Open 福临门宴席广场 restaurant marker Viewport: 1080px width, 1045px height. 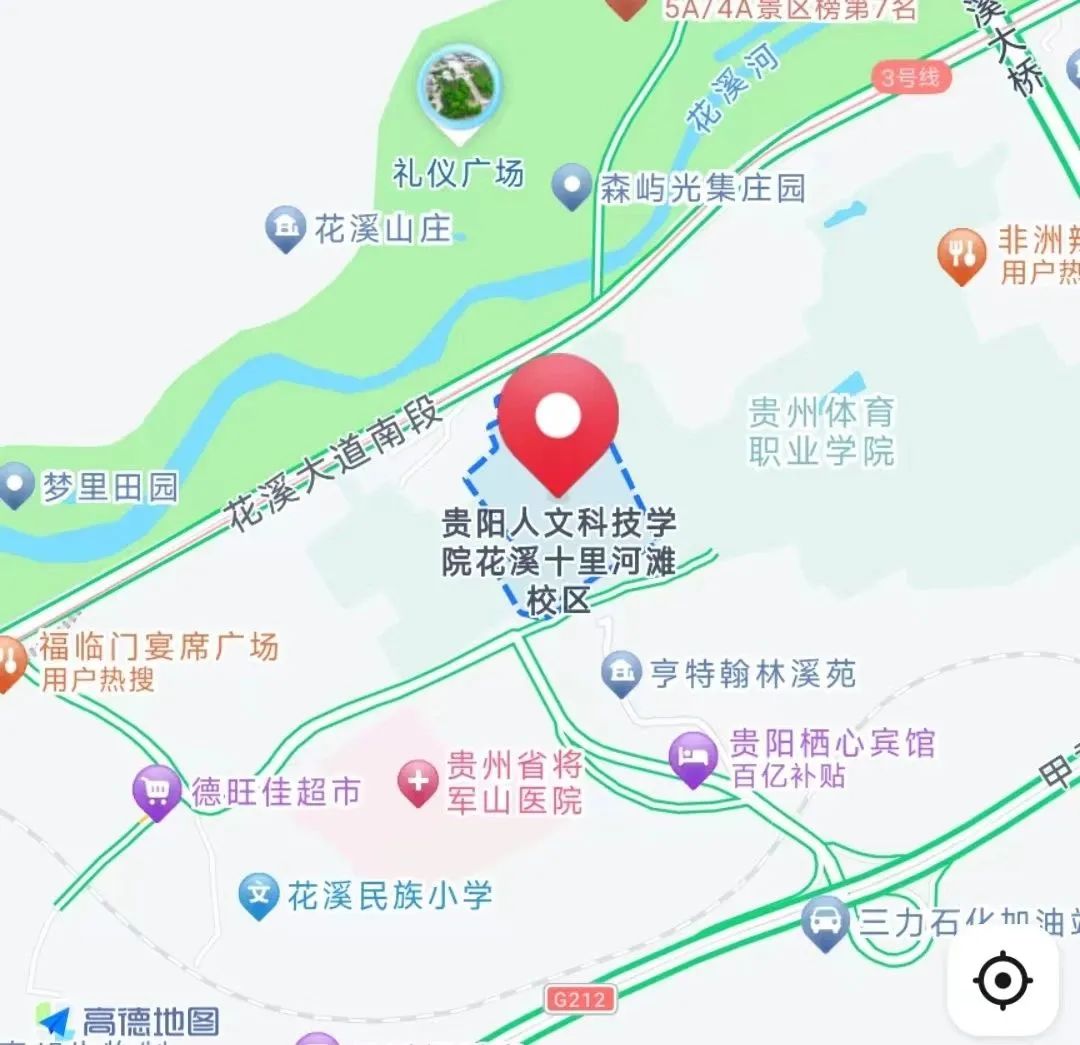(10, 662)
